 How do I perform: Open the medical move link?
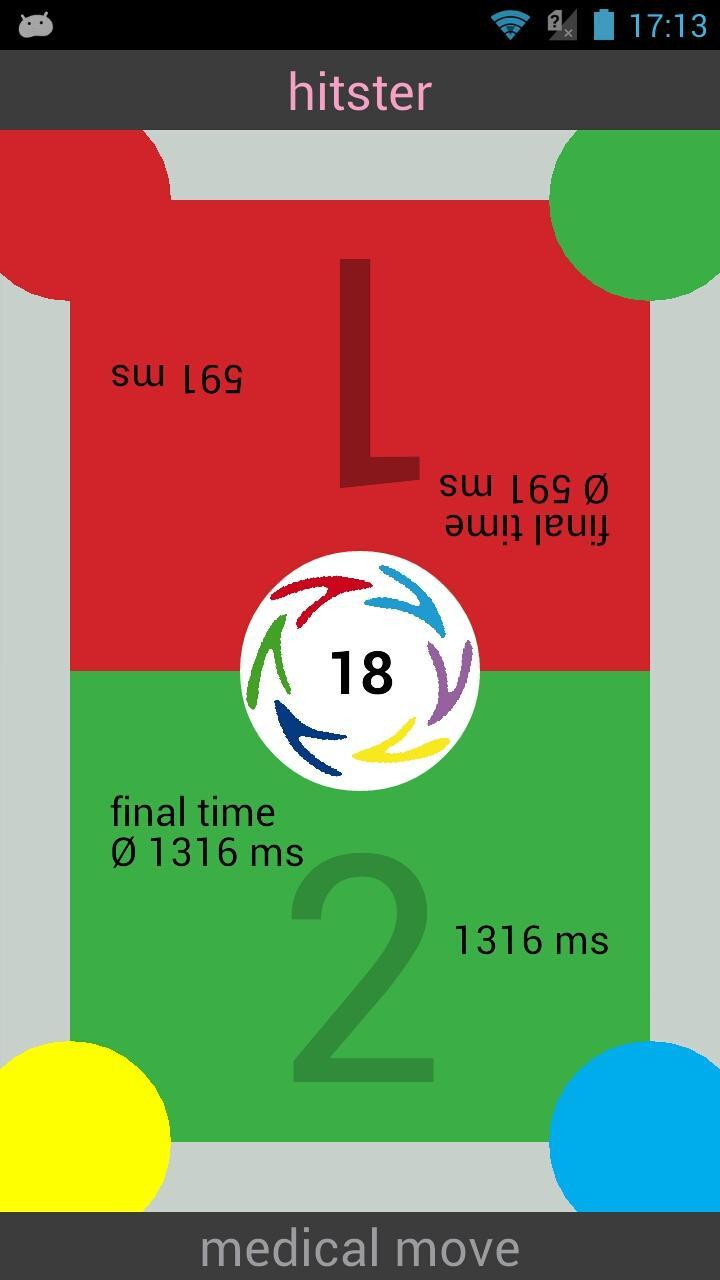pos(360,1248)
